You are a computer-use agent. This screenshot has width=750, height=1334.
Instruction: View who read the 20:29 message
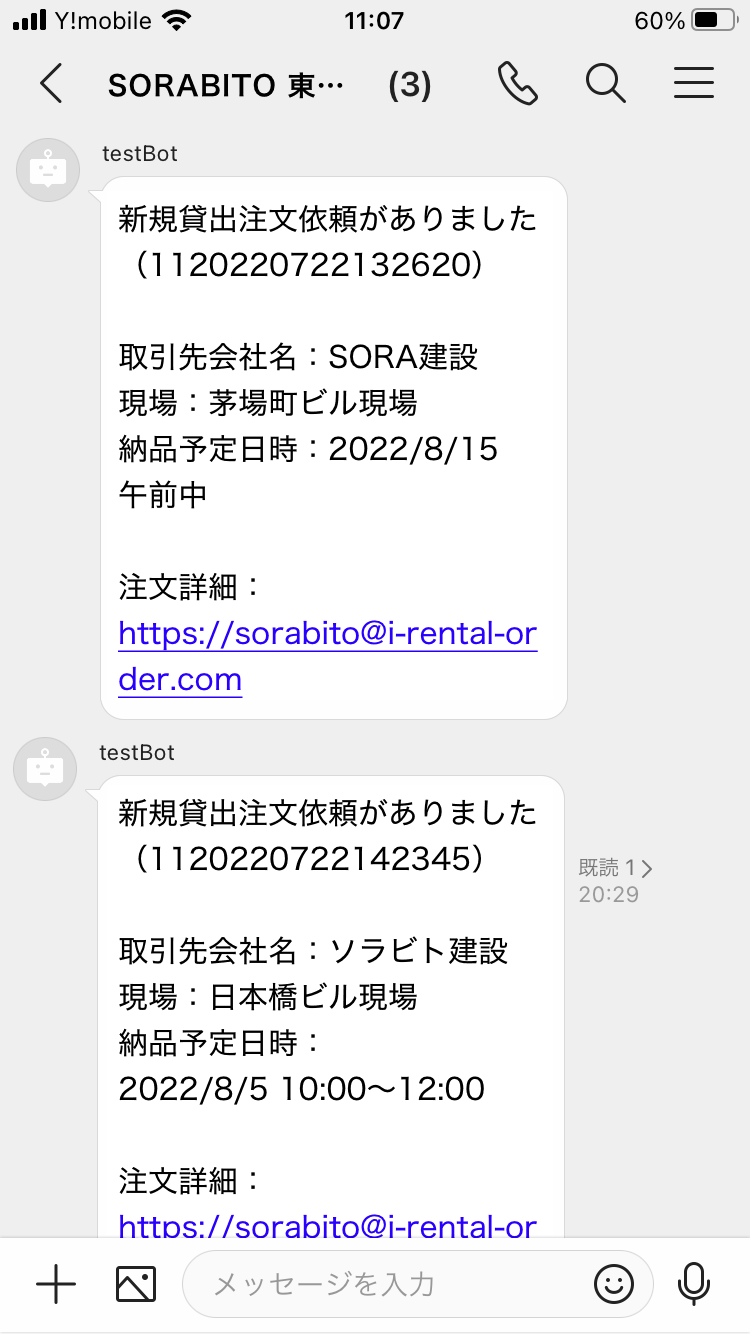615,867
